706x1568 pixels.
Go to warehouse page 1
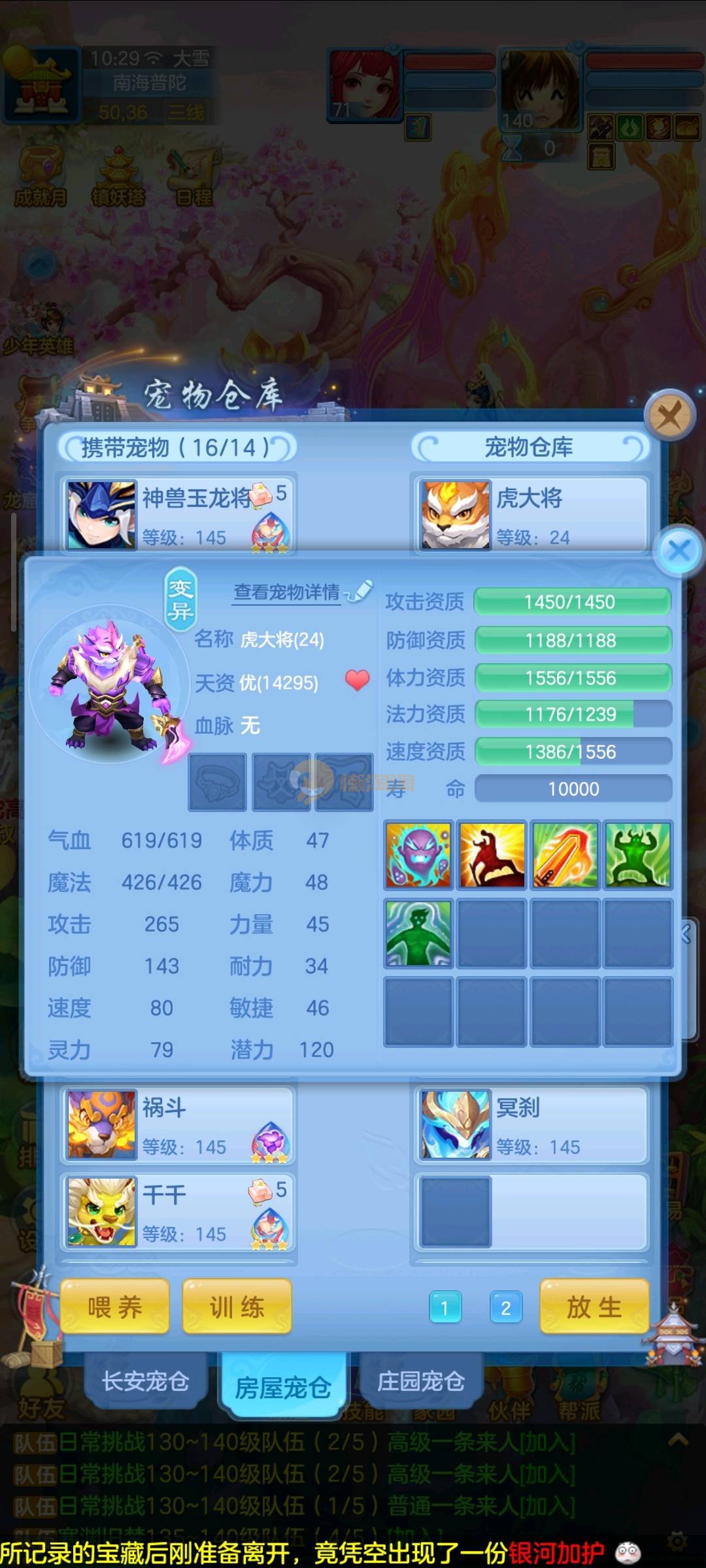[445, 1308]
